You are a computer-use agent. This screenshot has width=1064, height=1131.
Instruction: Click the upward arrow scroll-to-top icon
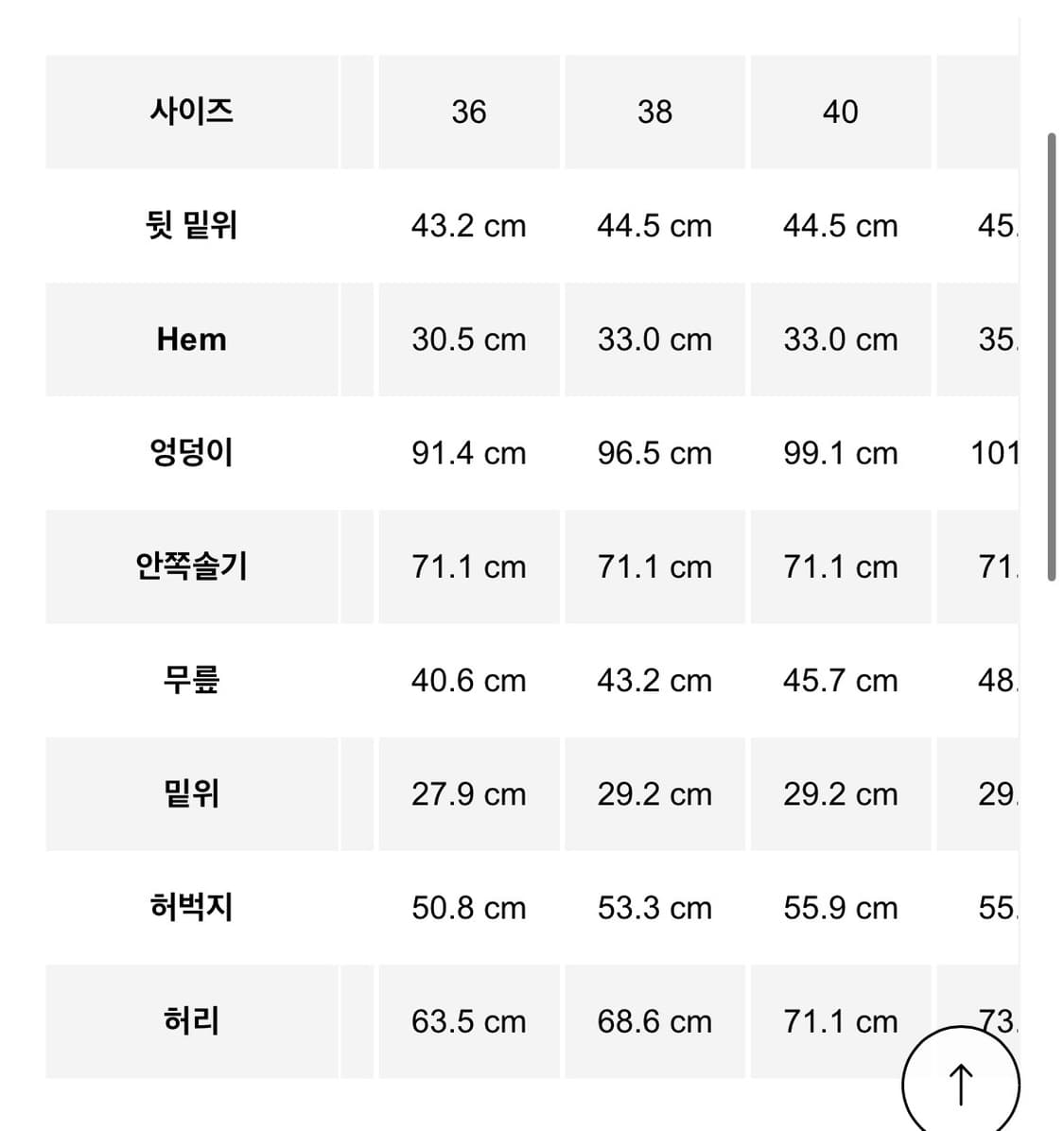(x=961, y=1084)
